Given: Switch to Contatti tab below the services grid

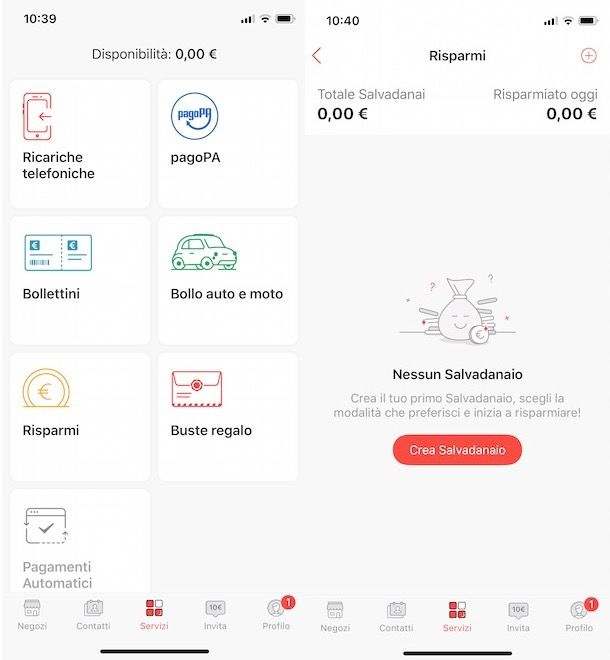Looking at the screenshot, I should click(93, 614).
